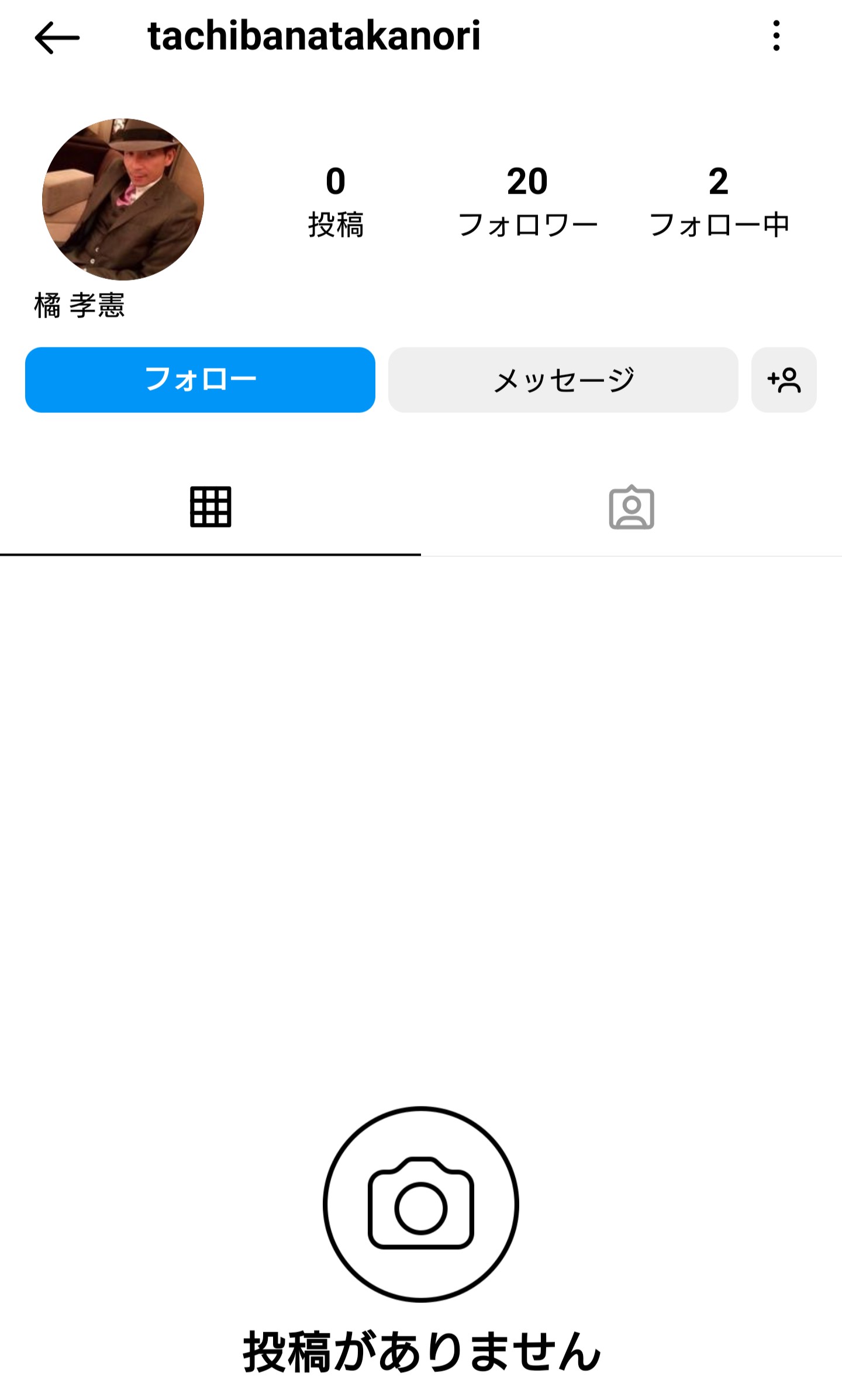Screen dimensions: 842x1400
Task: Switch to the tagged photos tab
Action: [x=631, y=507]
